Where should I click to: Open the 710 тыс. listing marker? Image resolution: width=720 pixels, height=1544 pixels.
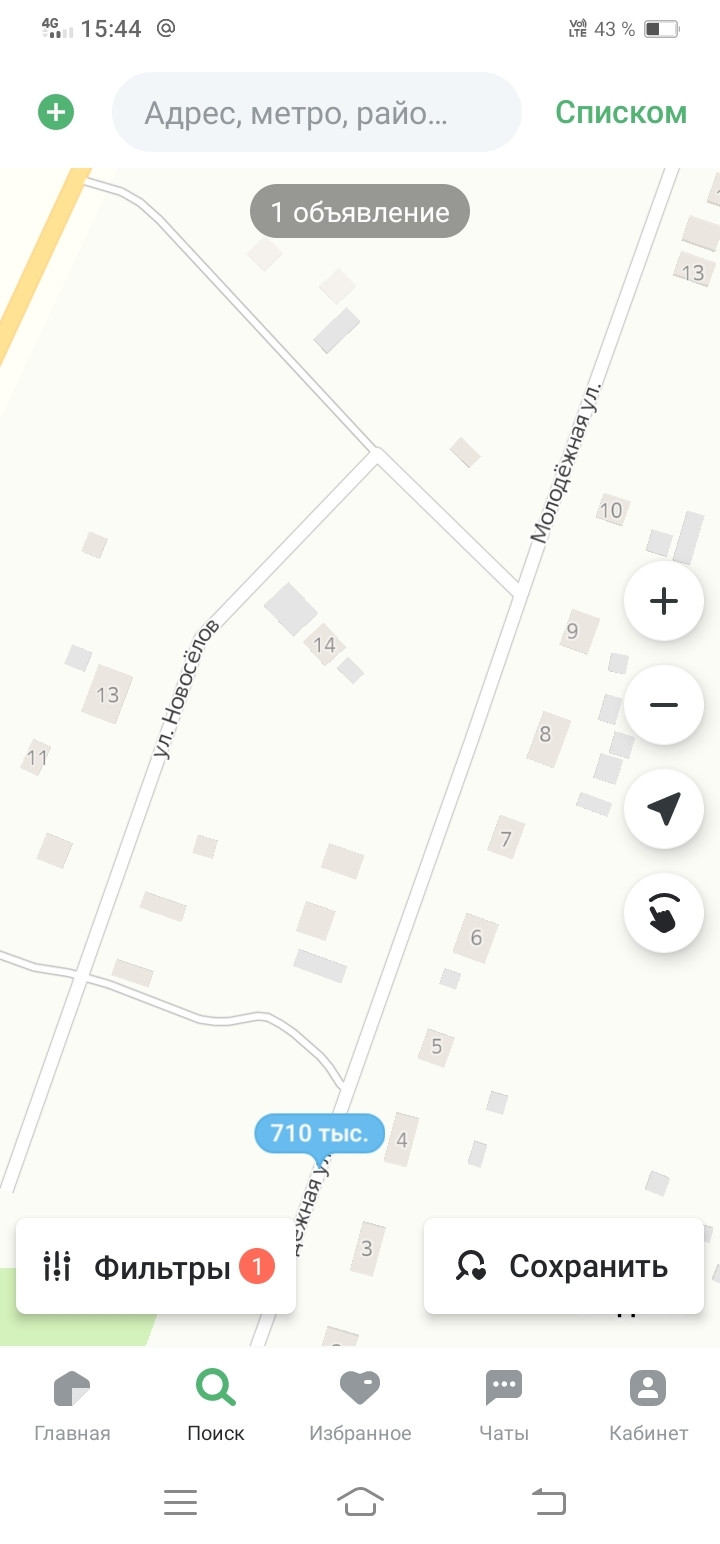(x=319, y=1134)
